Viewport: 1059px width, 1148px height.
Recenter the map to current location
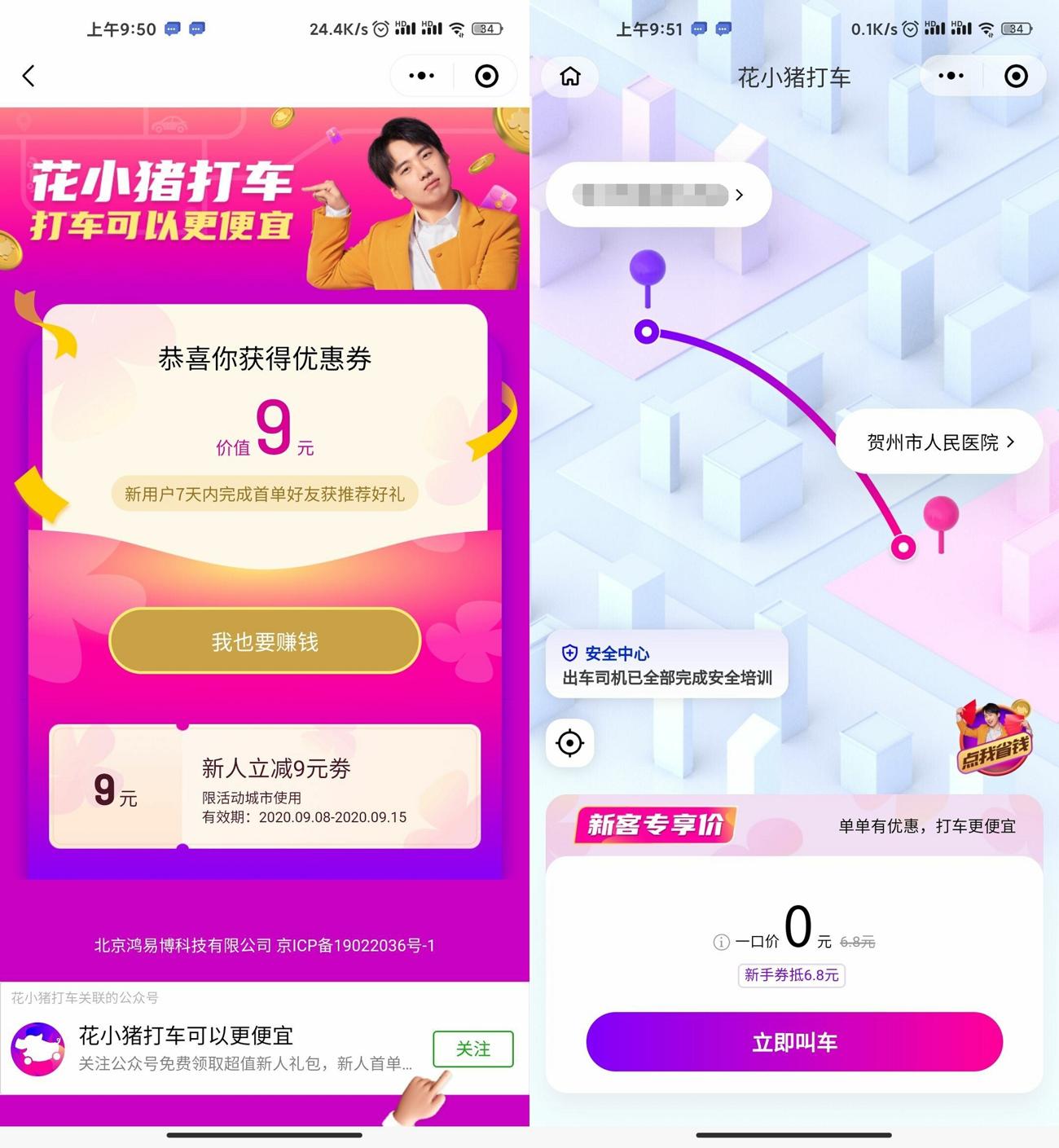(x=569, y=743)
